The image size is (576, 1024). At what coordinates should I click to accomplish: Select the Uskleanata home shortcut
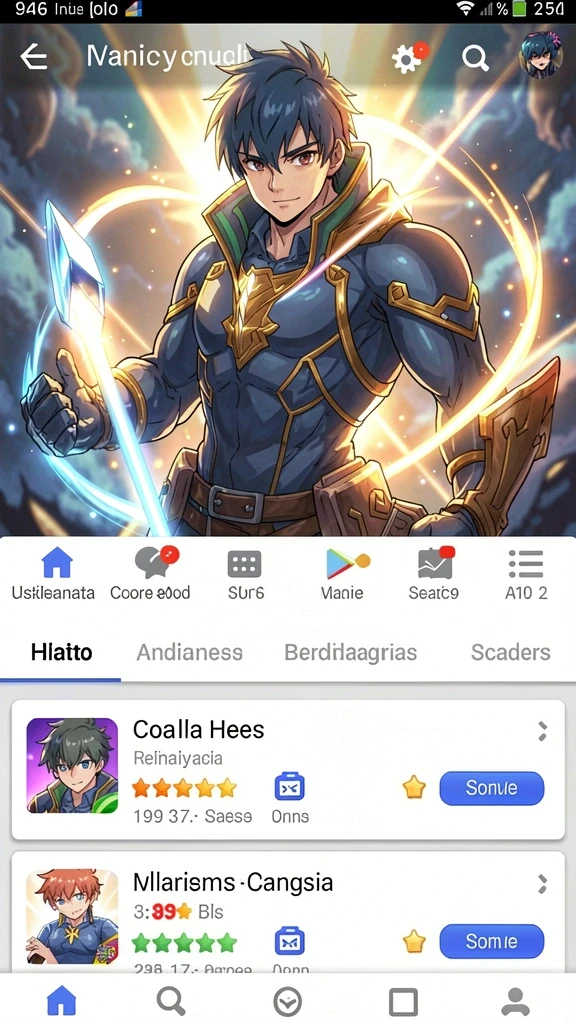point(53,574)
